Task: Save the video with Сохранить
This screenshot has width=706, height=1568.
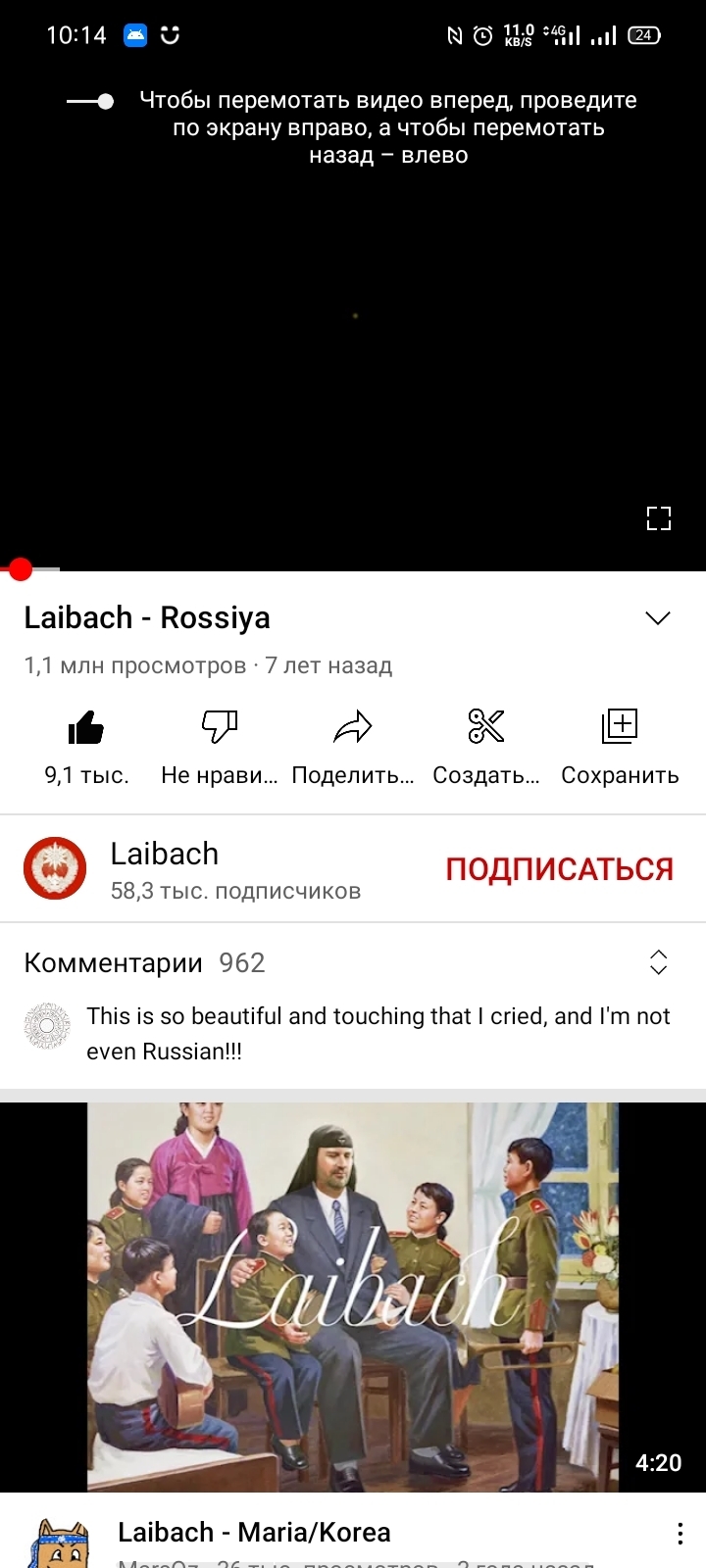Action: click(620, 728)
